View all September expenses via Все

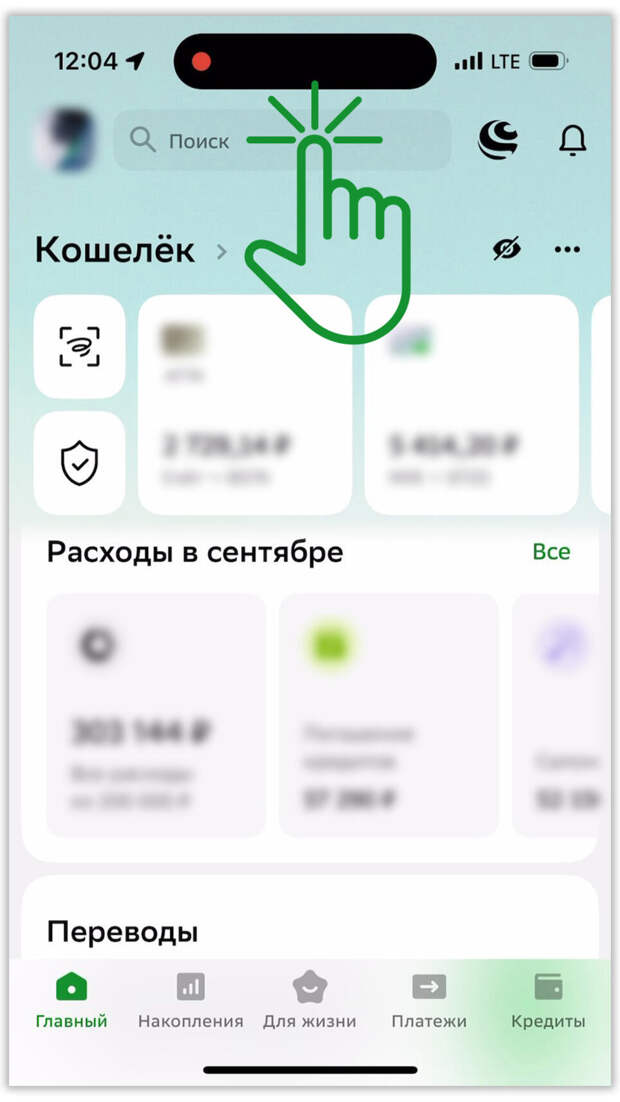coord(551,552)
